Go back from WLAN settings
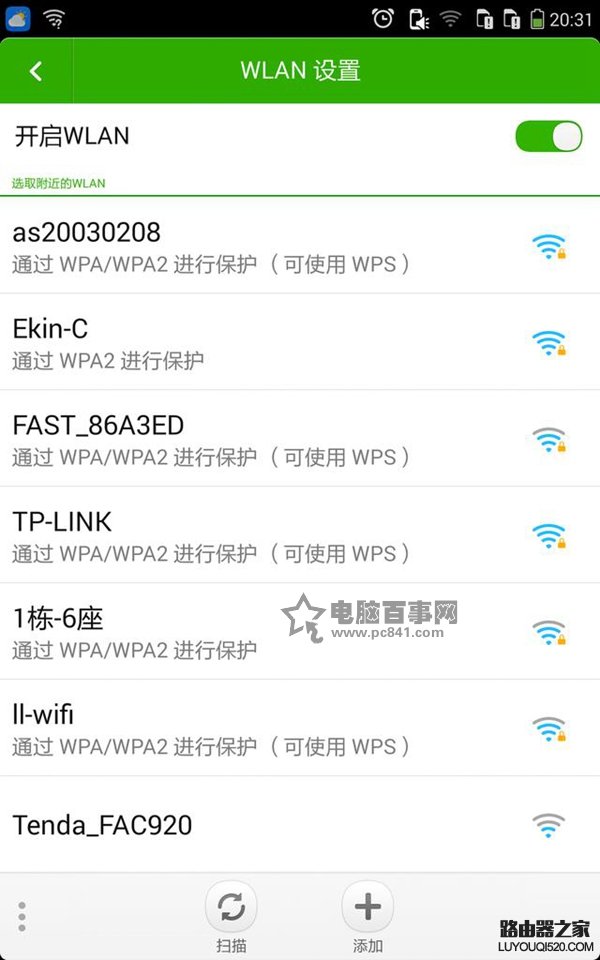The height and width of the screenshot is (960, 600). click(x=37, y=71)
